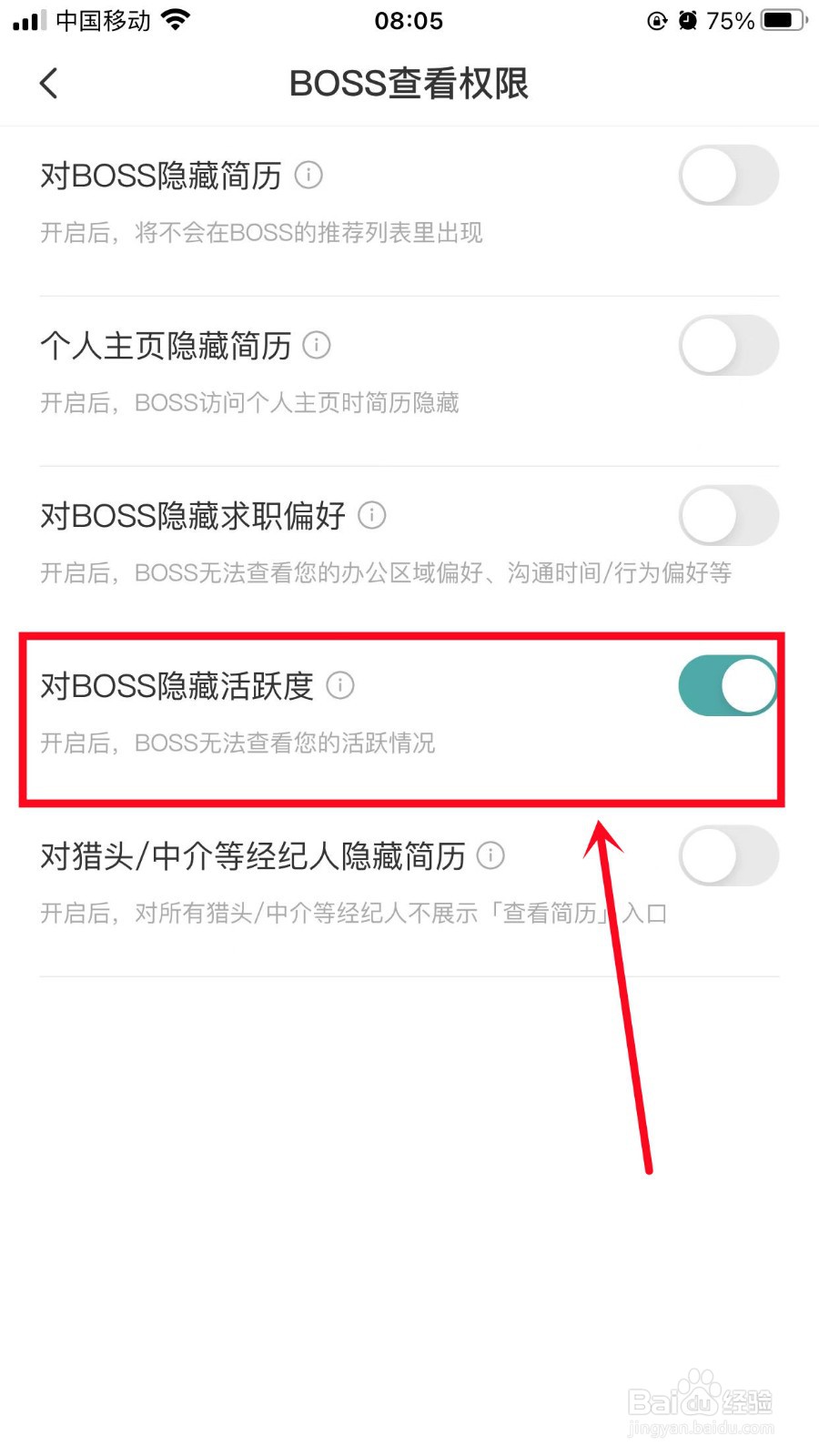The height and width of the screenshot is (1456, 819).
Task: Toggle 对猎头/中介等经纪人隐藏简历 on
Action: point(728,855)
